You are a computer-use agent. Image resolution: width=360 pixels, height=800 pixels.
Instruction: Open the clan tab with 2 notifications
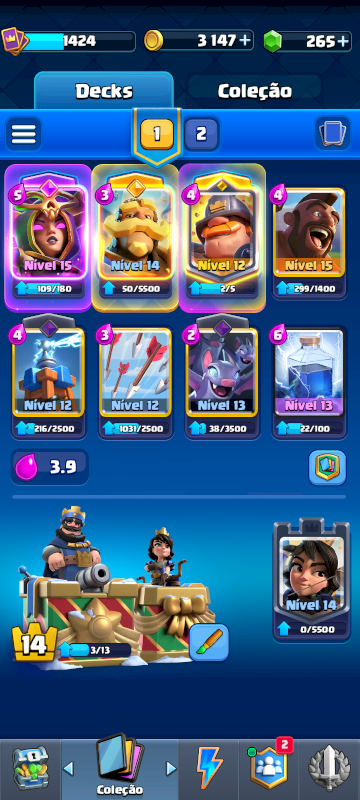point(269,768)
